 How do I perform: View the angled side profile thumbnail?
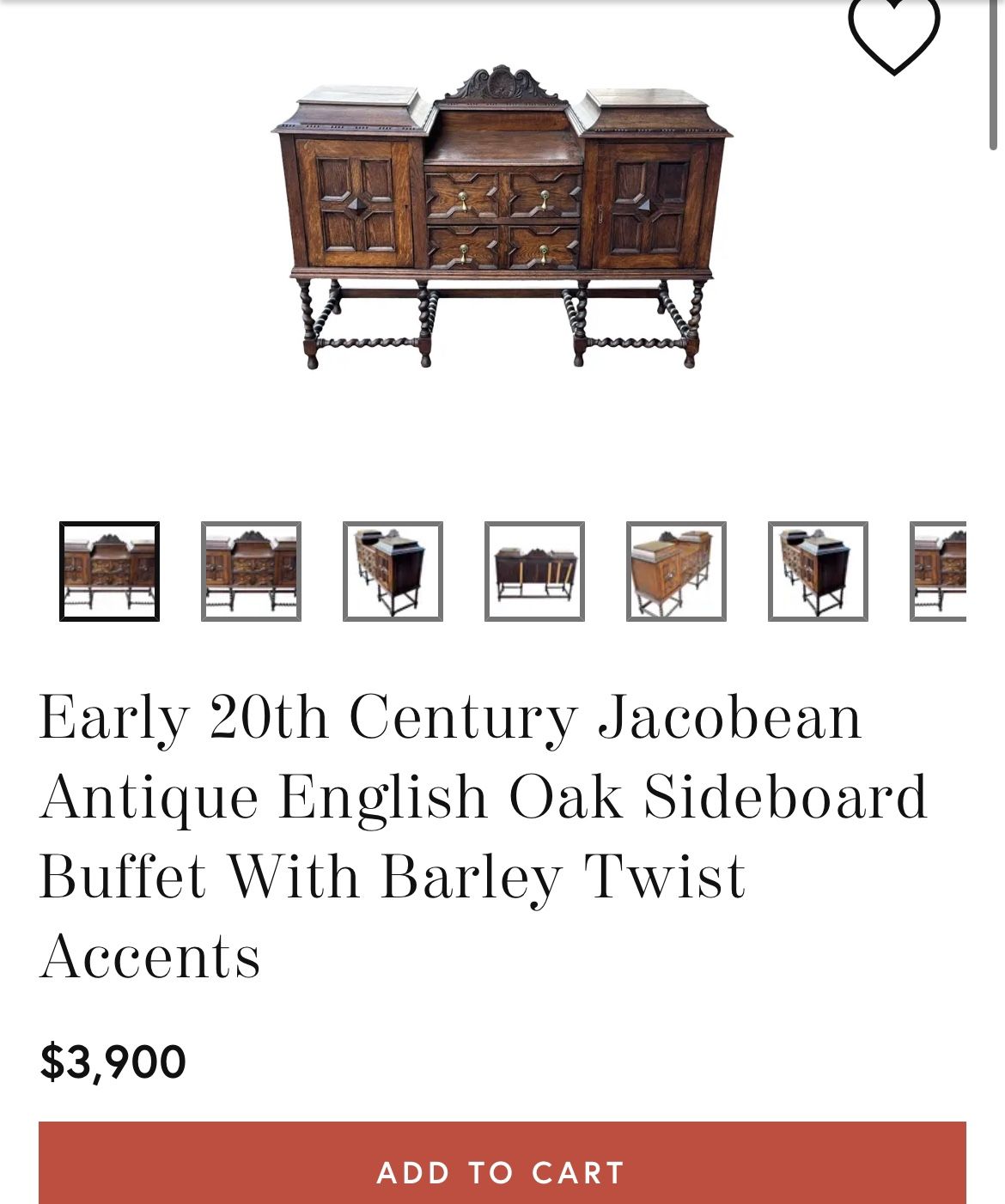click(393, 571)
